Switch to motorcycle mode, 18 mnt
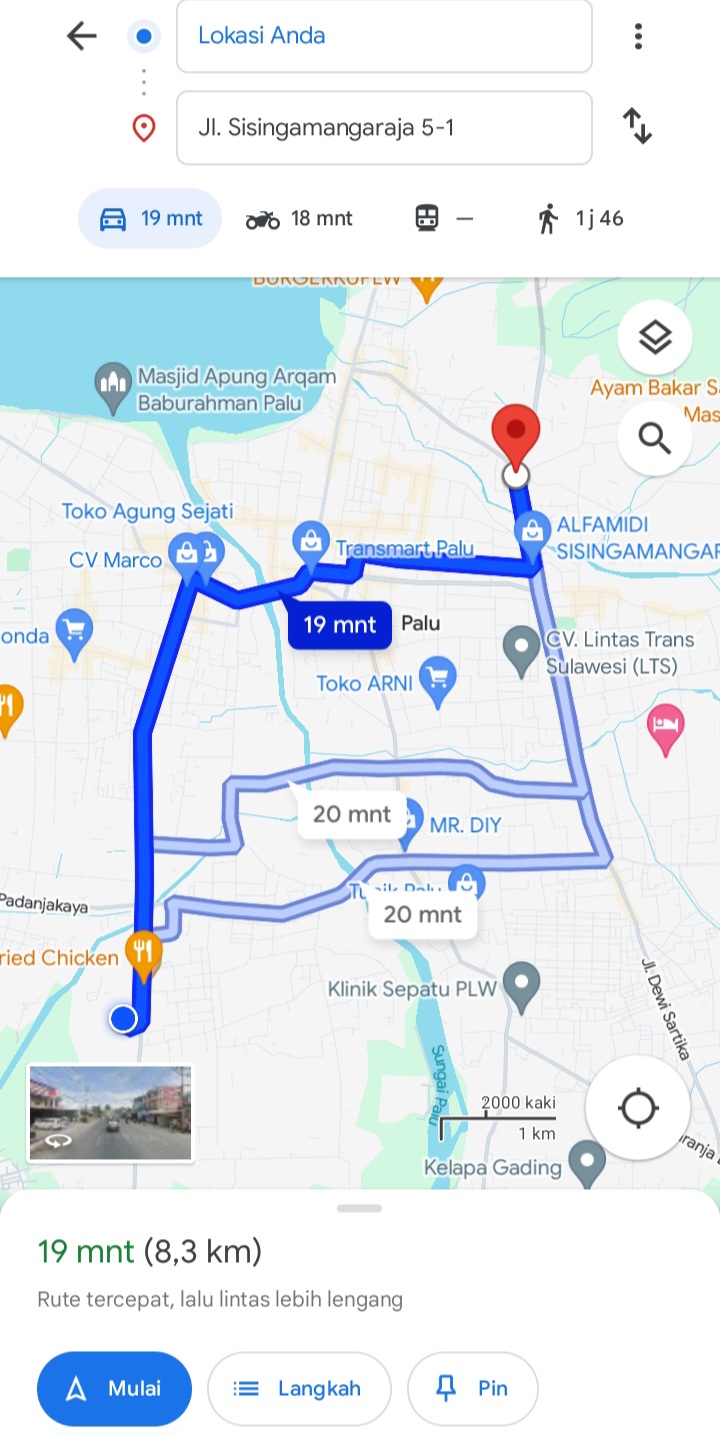 click(299, 218)
